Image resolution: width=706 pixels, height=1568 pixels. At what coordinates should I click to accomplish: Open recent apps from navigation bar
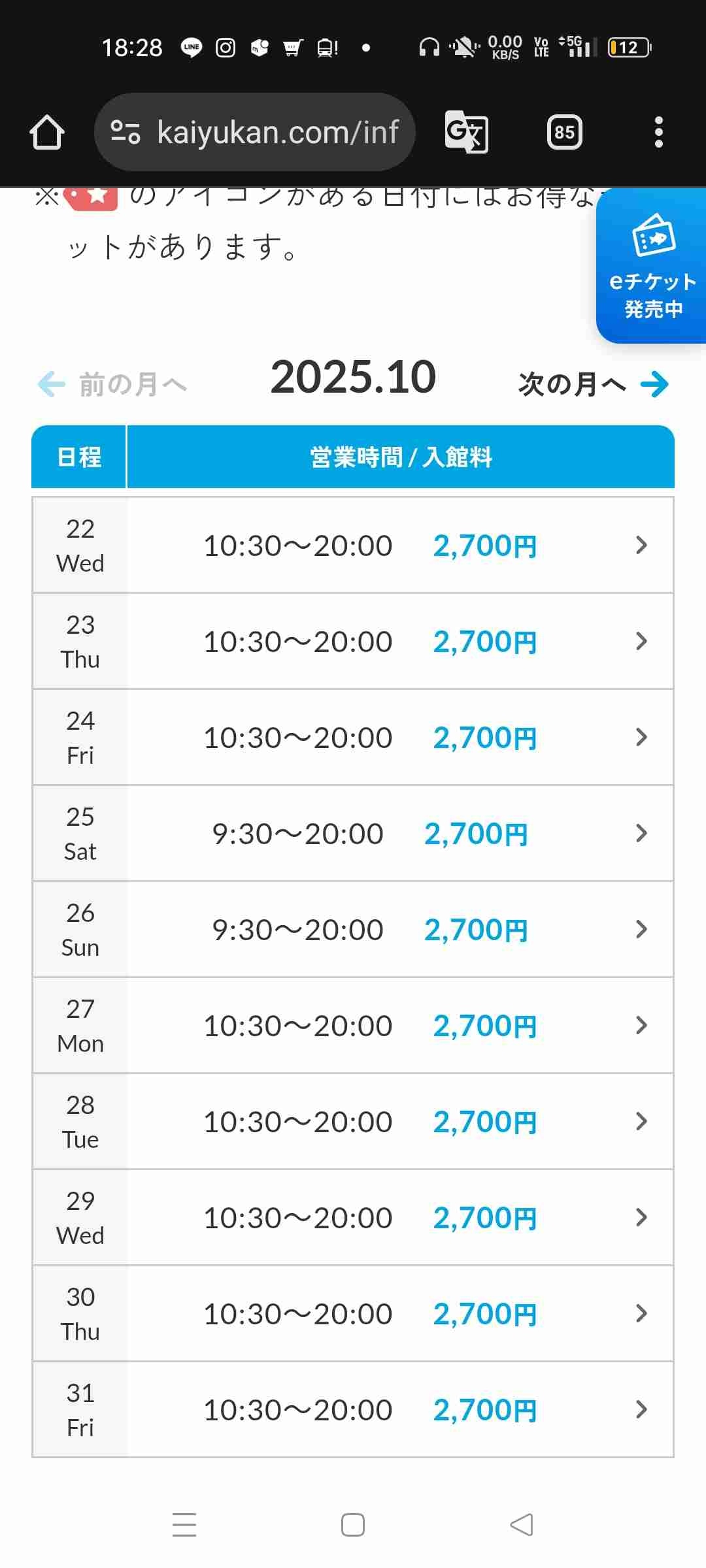[184, 1525]
